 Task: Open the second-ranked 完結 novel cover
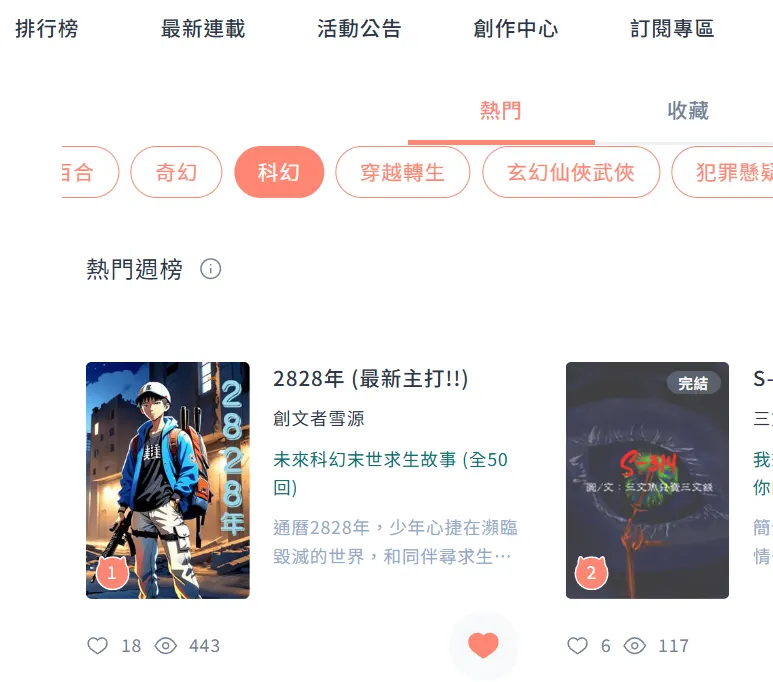647,480
